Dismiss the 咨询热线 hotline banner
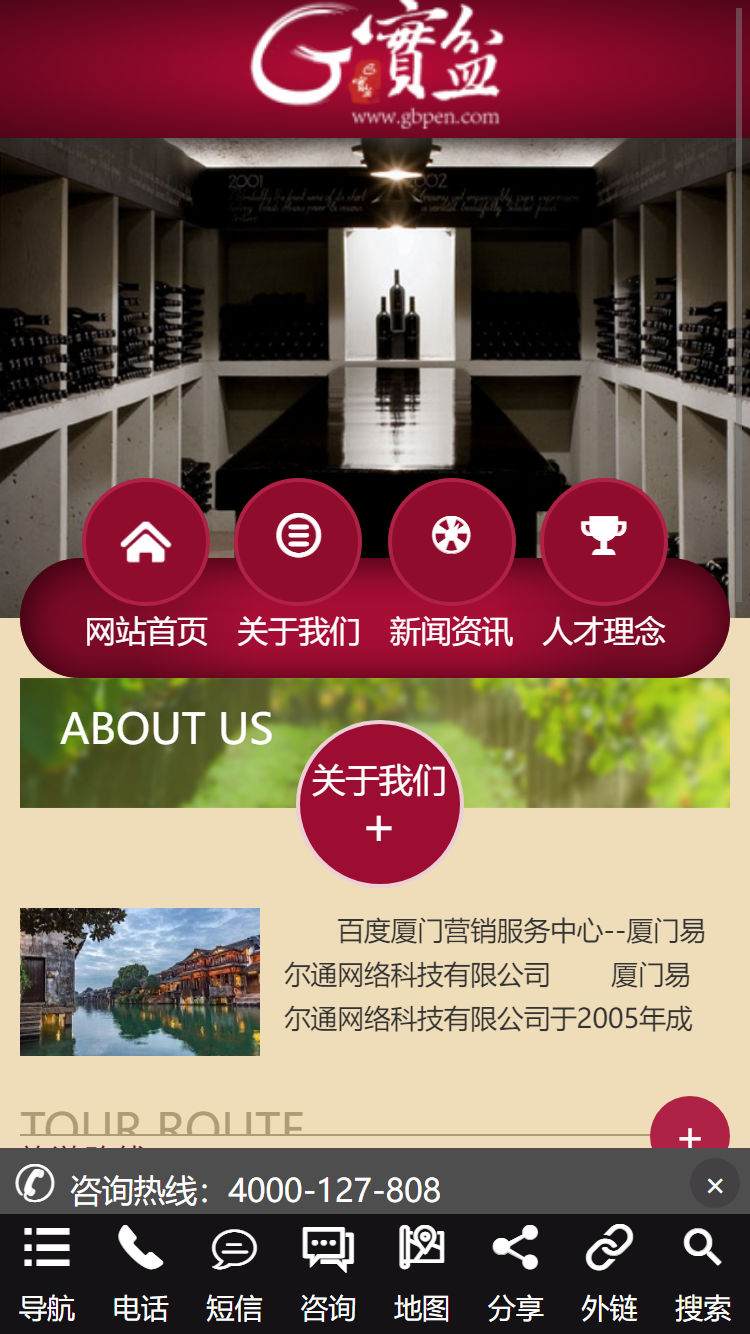 [x=714, y=1185]
